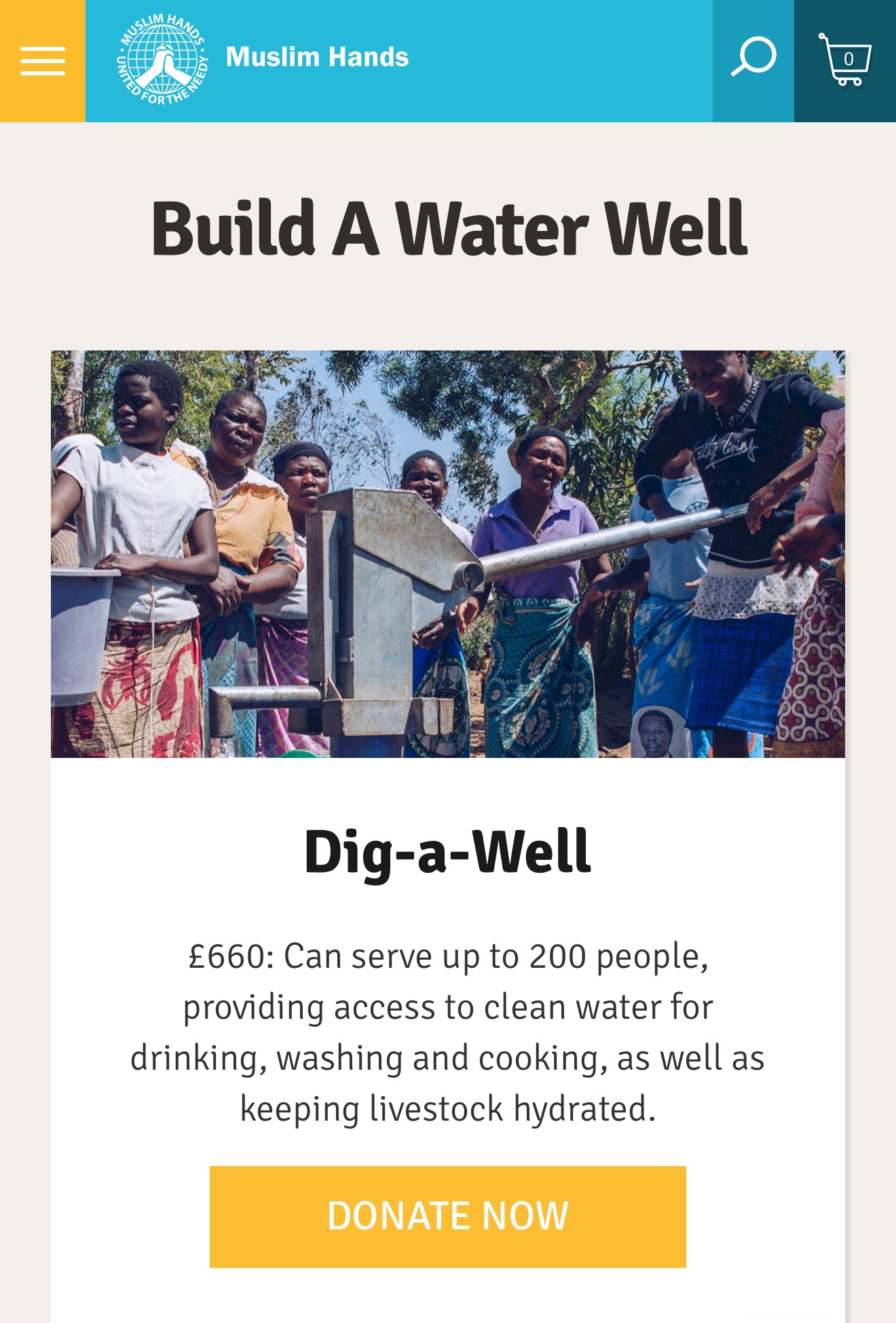Screen dimensions: 896x1323
Task: Go to Muslim Hands homepage via logo
Action: [263, 60]
